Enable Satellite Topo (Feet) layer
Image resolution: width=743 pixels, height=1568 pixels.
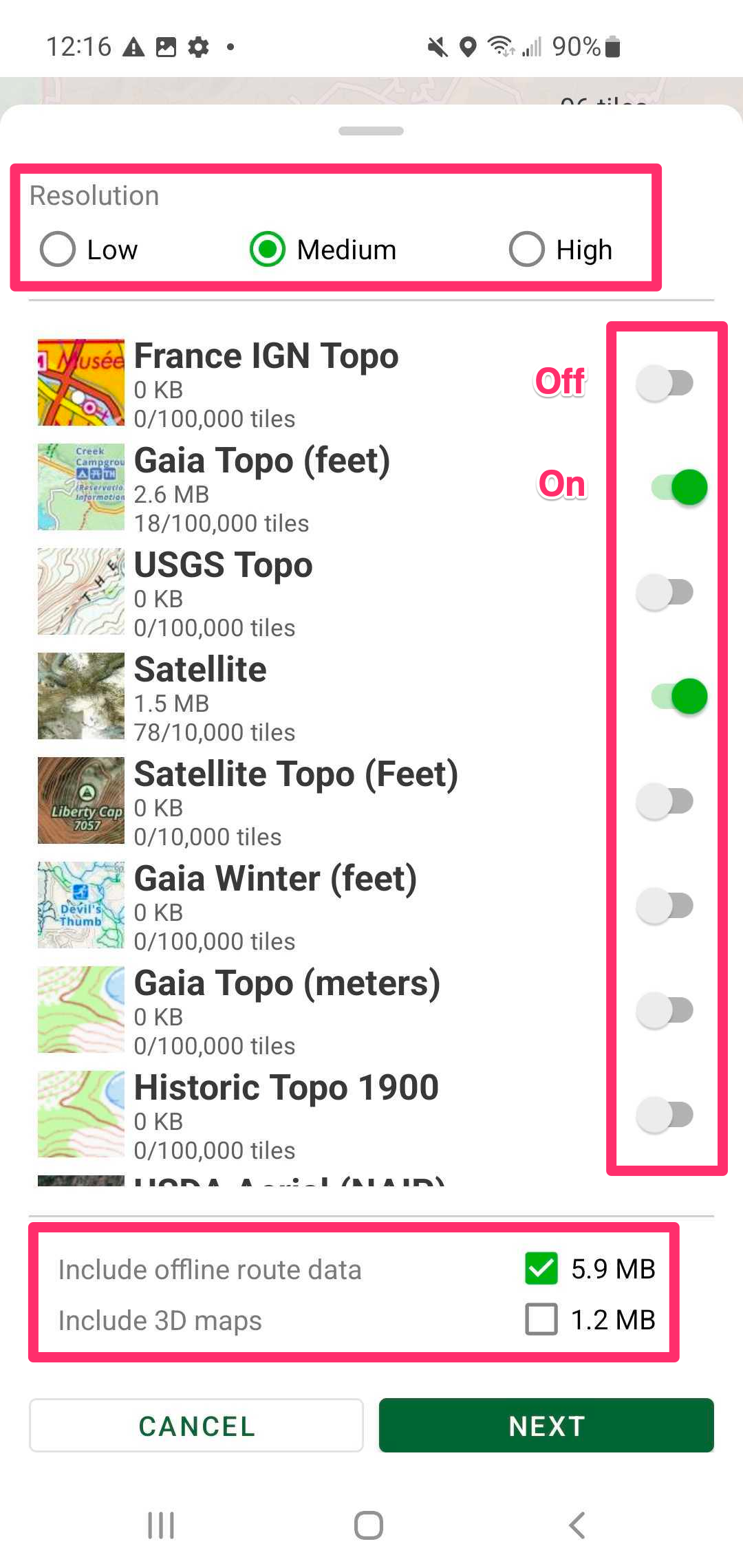tap(665, 801)
